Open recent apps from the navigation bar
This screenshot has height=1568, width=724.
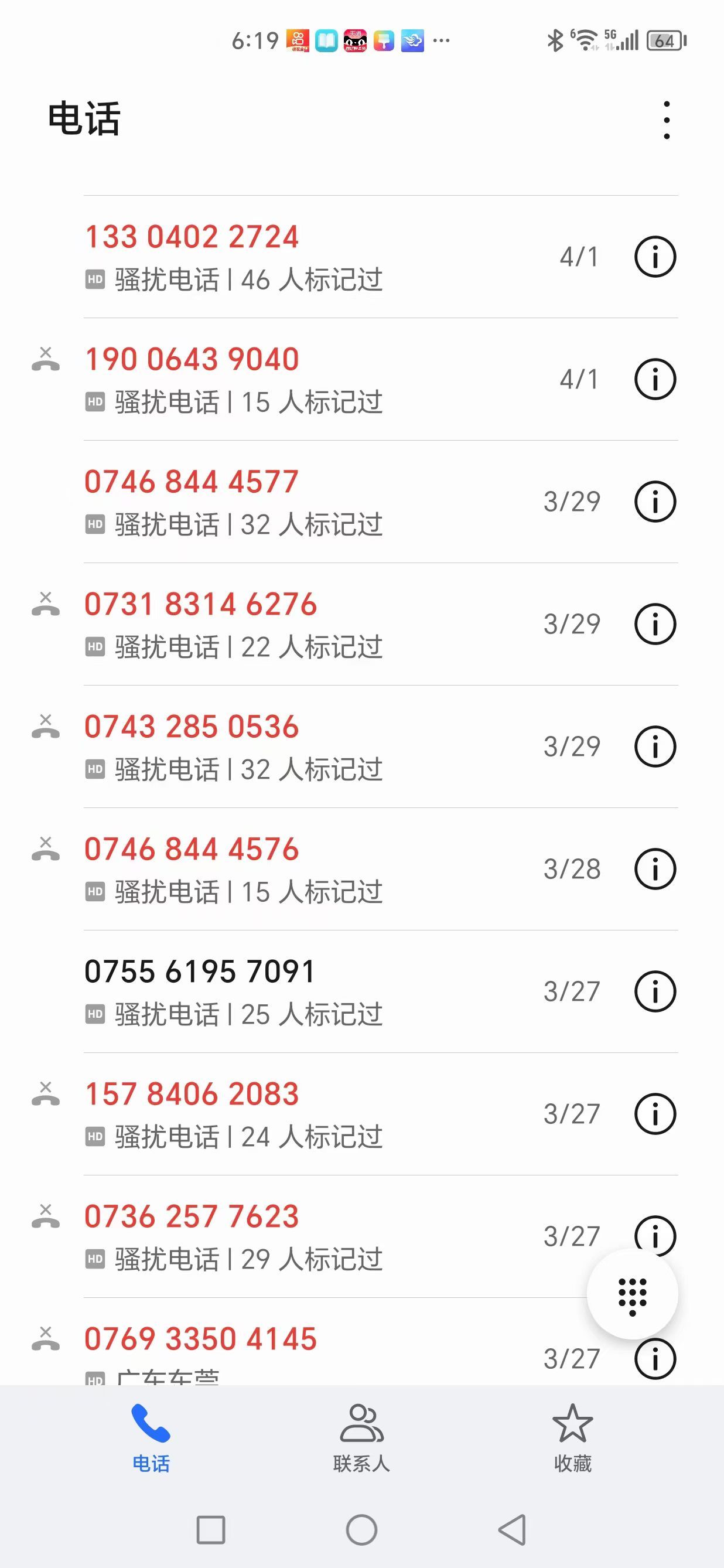(x=210, y=1530)
